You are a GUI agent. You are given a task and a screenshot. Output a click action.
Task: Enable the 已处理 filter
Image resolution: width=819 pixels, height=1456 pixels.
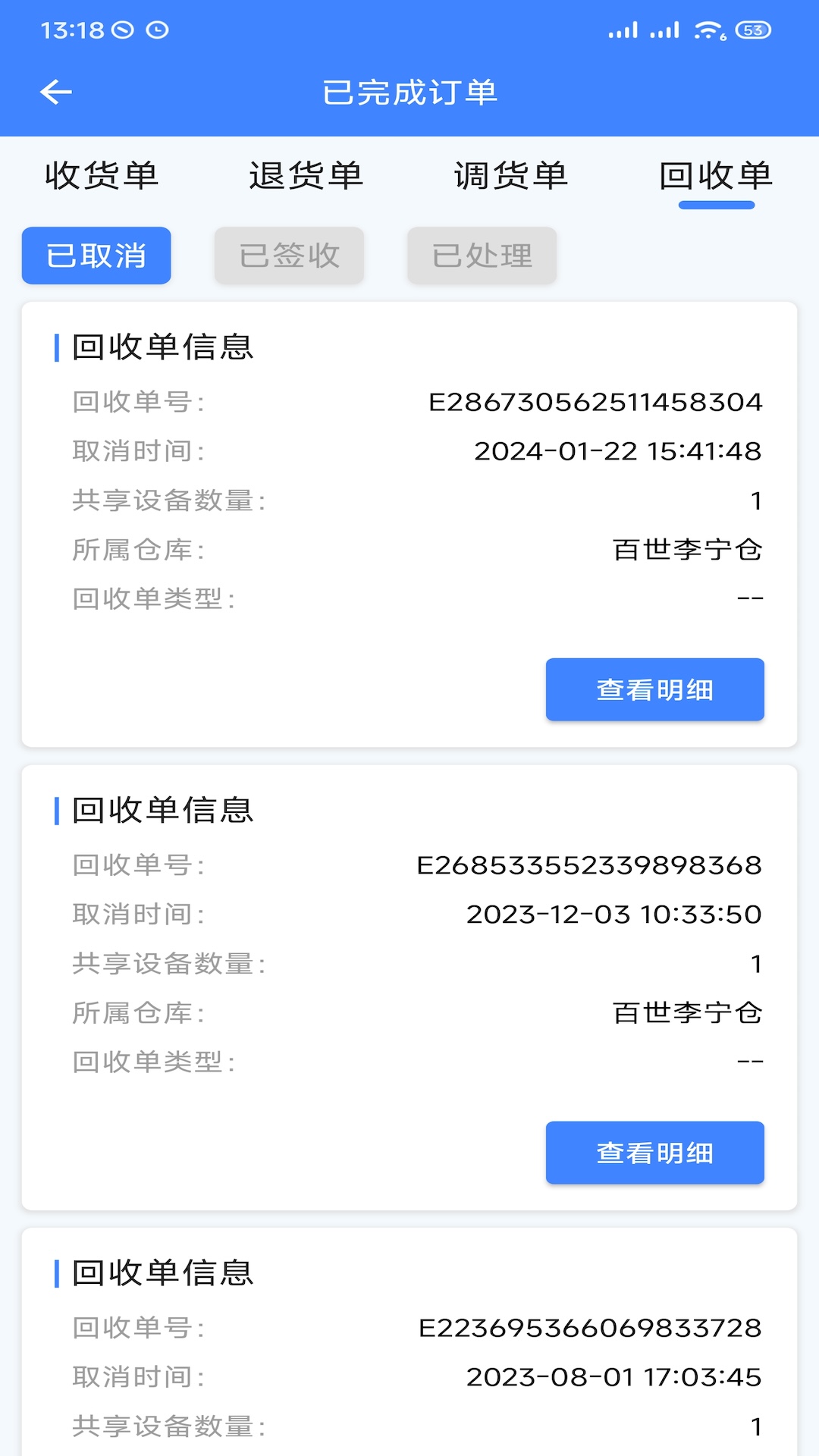pyautogui.click(x=482, y=256)
